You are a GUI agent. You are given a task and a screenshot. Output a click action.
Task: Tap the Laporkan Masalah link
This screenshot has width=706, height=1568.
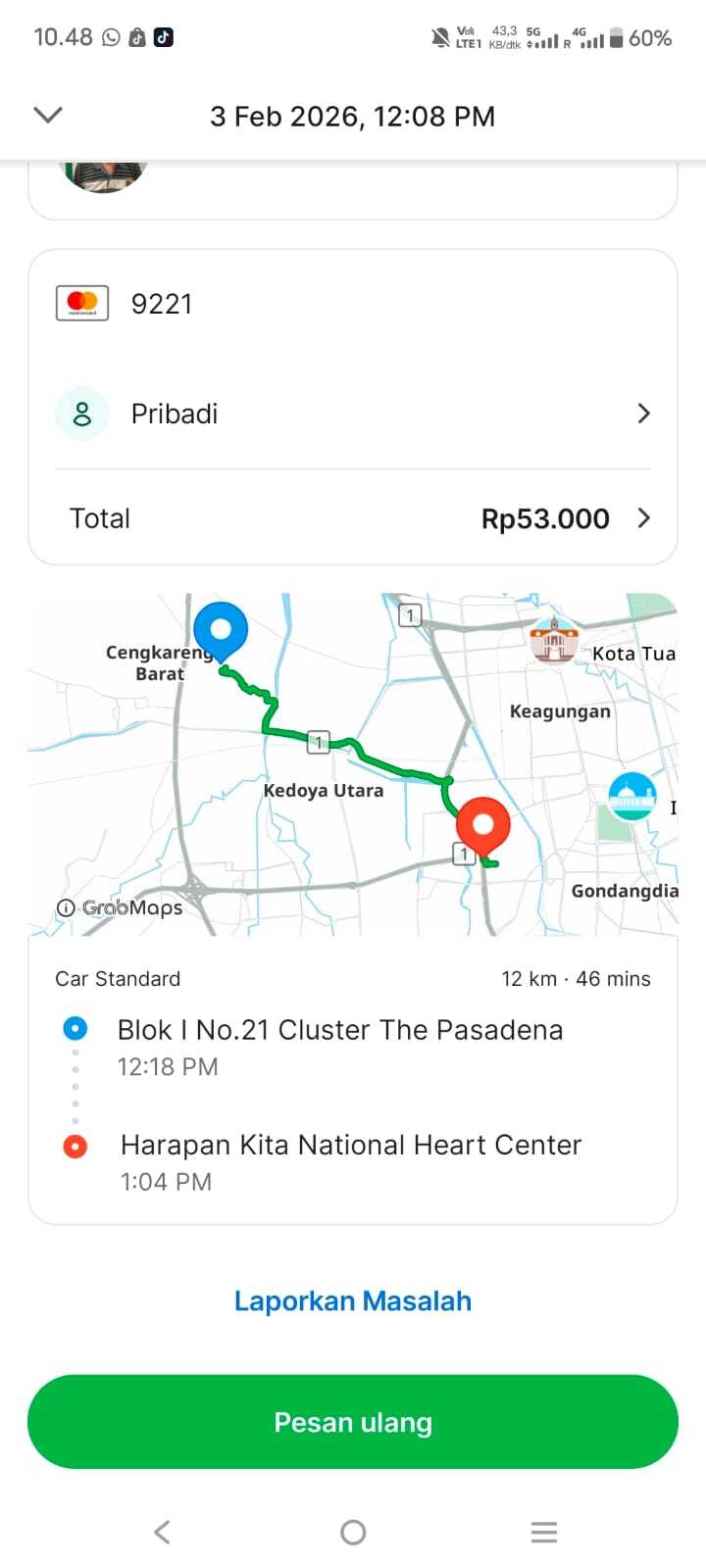click(x=353, y=1301)
